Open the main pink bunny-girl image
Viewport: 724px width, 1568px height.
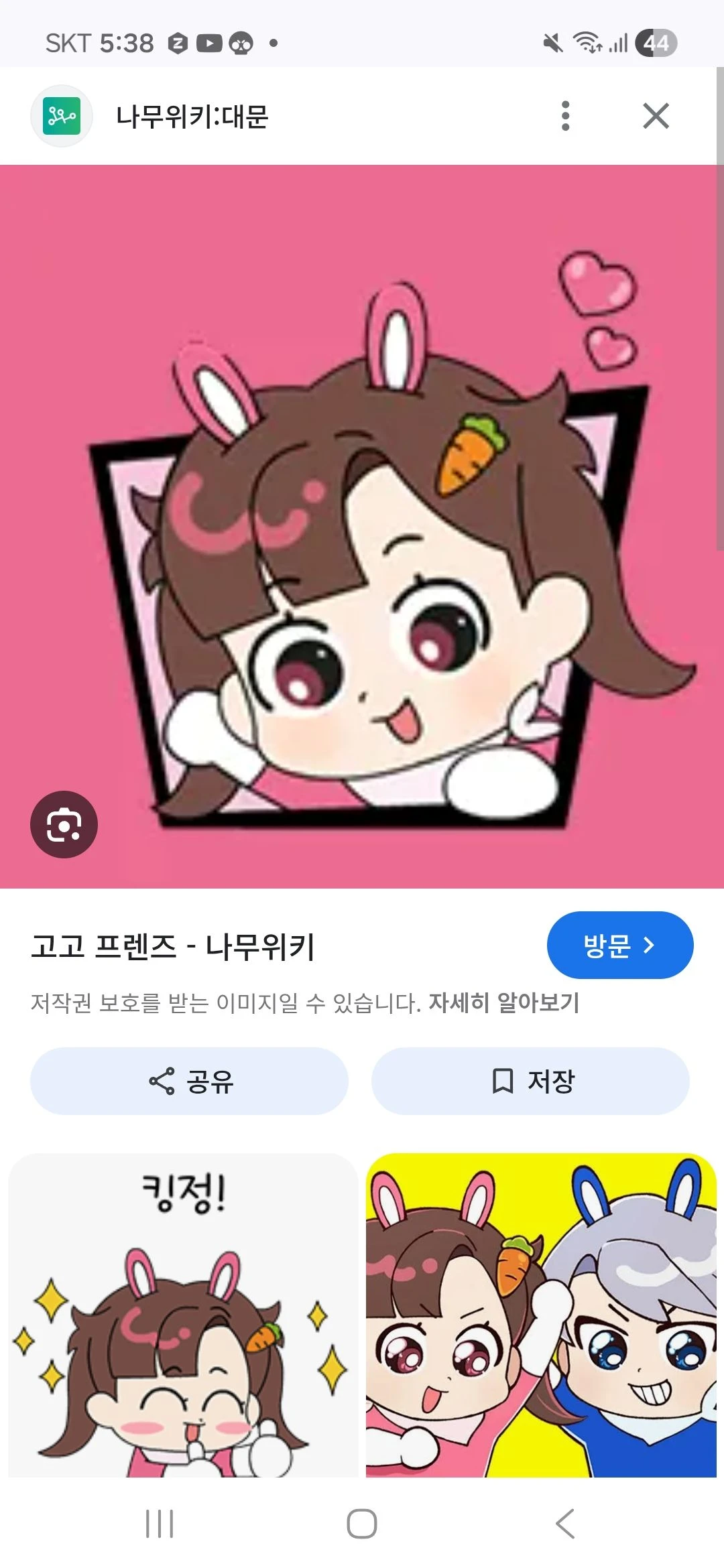coord(362,536)
